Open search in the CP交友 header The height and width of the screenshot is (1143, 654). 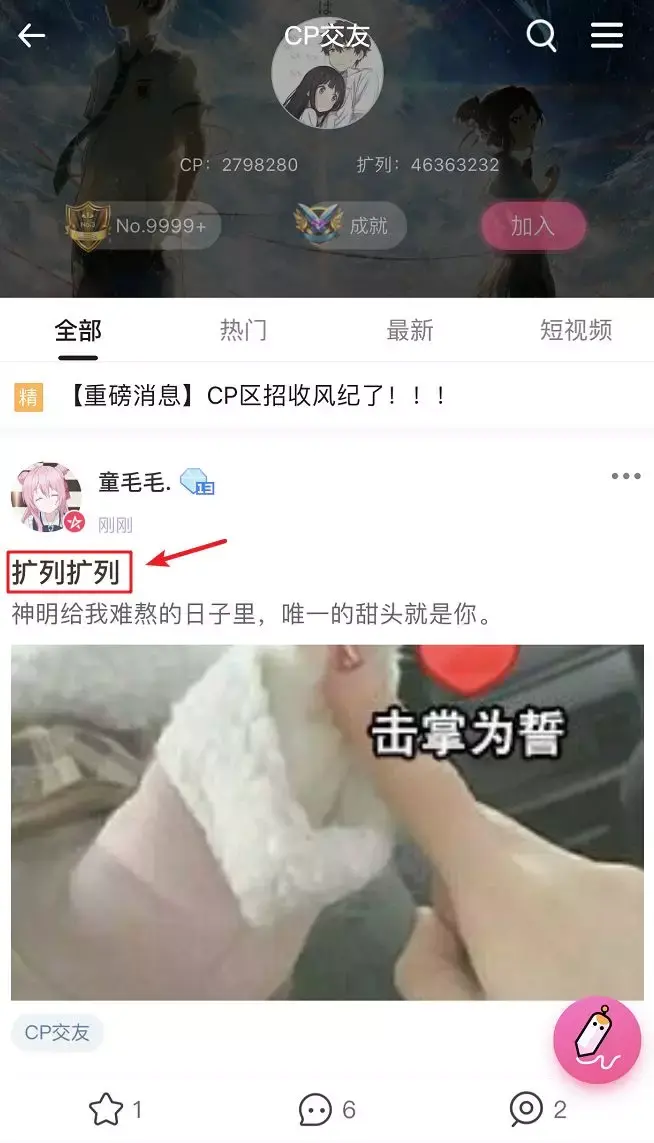541,37
